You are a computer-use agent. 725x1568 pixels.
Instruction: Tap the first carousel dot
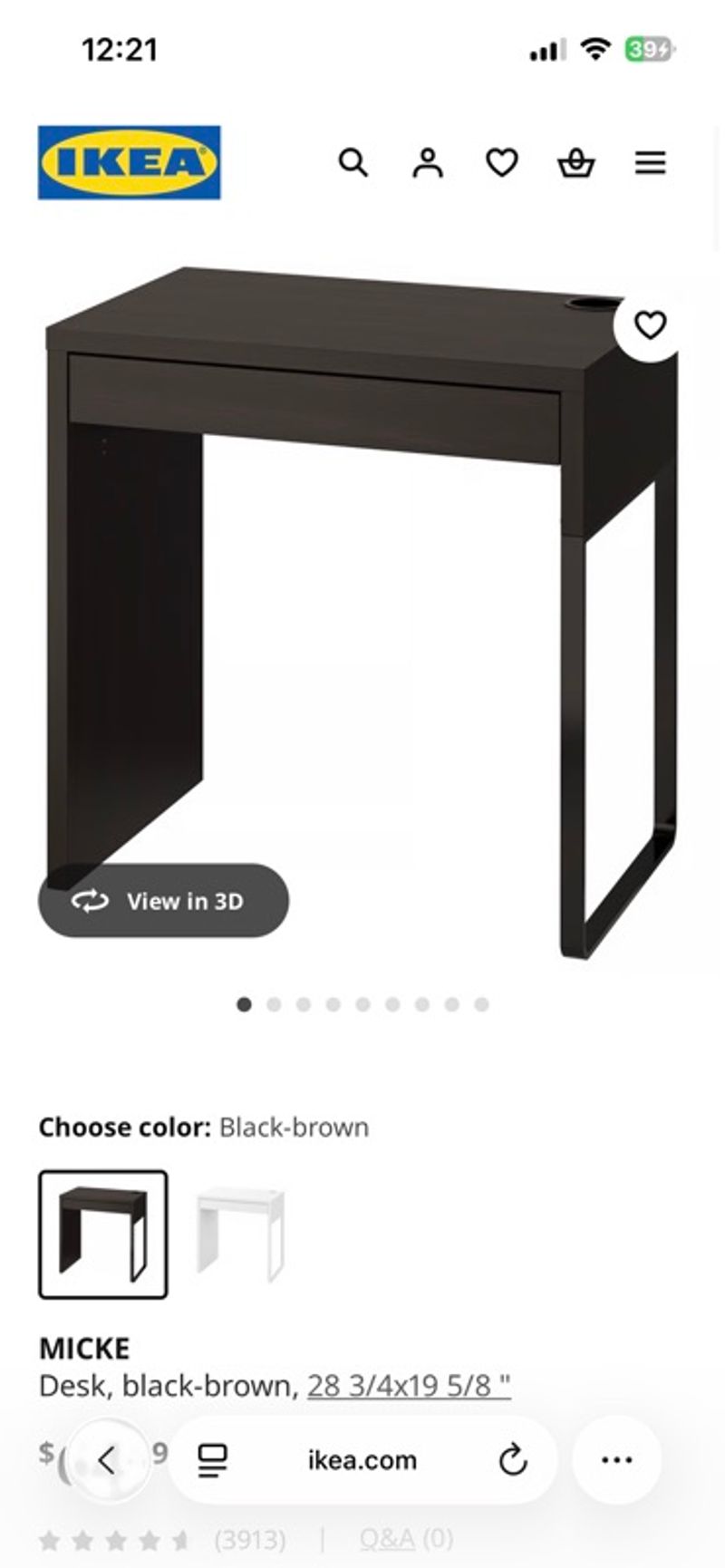245,1004
